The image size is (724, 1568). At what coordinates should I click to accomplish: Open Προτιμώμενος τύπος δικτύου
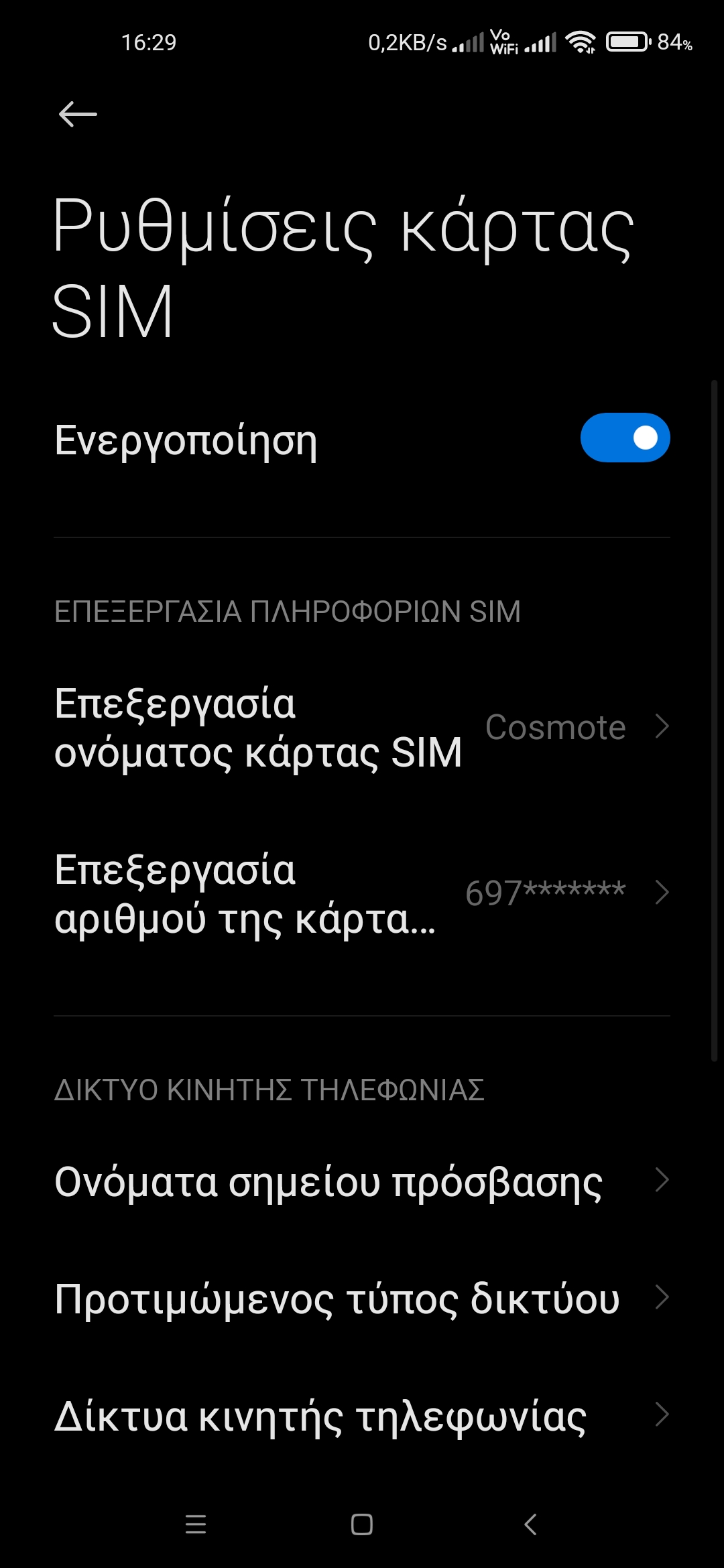tap(362, 1299)
